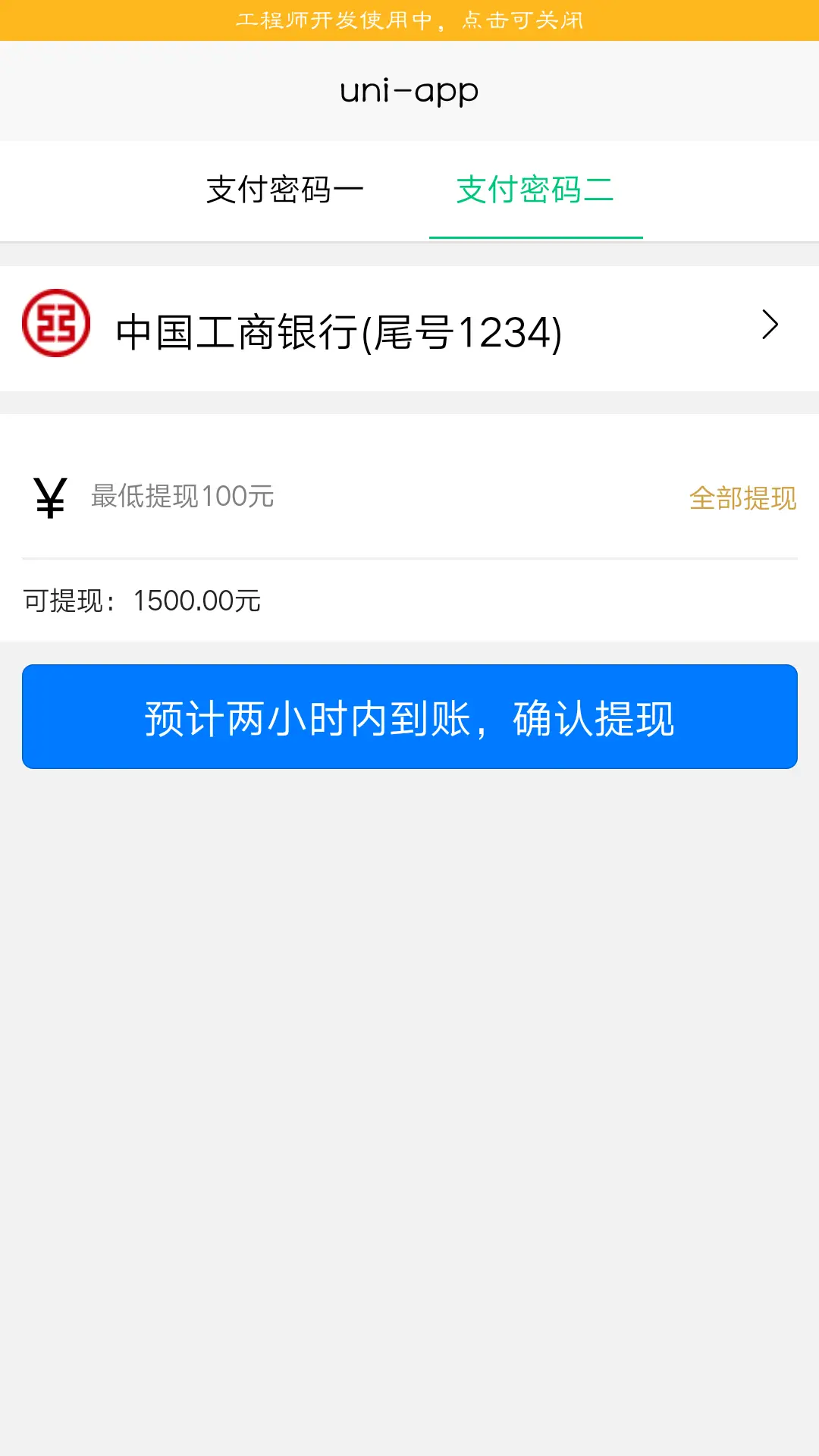Tap 全部提现 to withdraw everything
This screenshot has width=819, height=1456.
tap(742, 498)
